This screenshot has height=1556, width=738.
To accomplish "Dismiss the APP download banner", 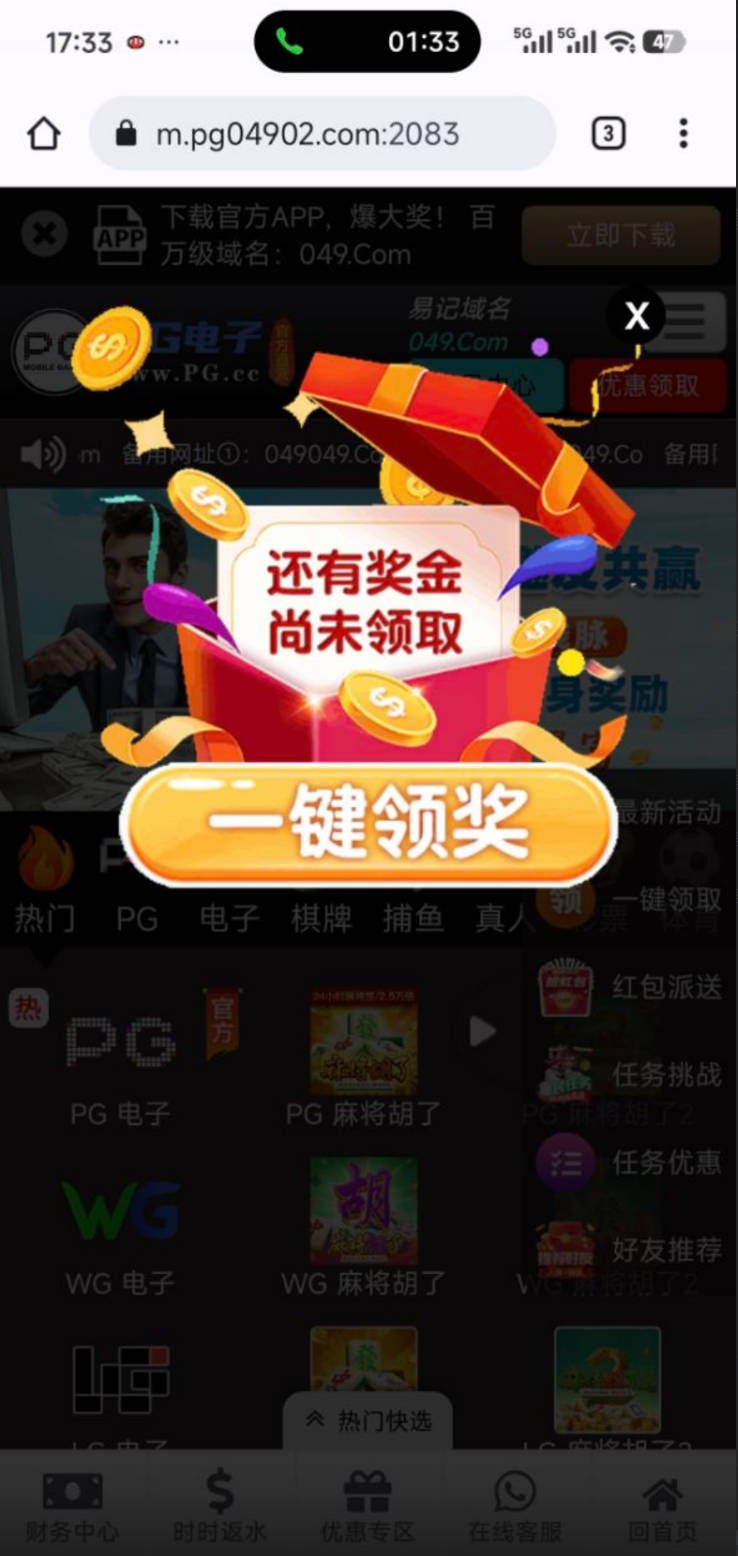I will click(44, 236).
